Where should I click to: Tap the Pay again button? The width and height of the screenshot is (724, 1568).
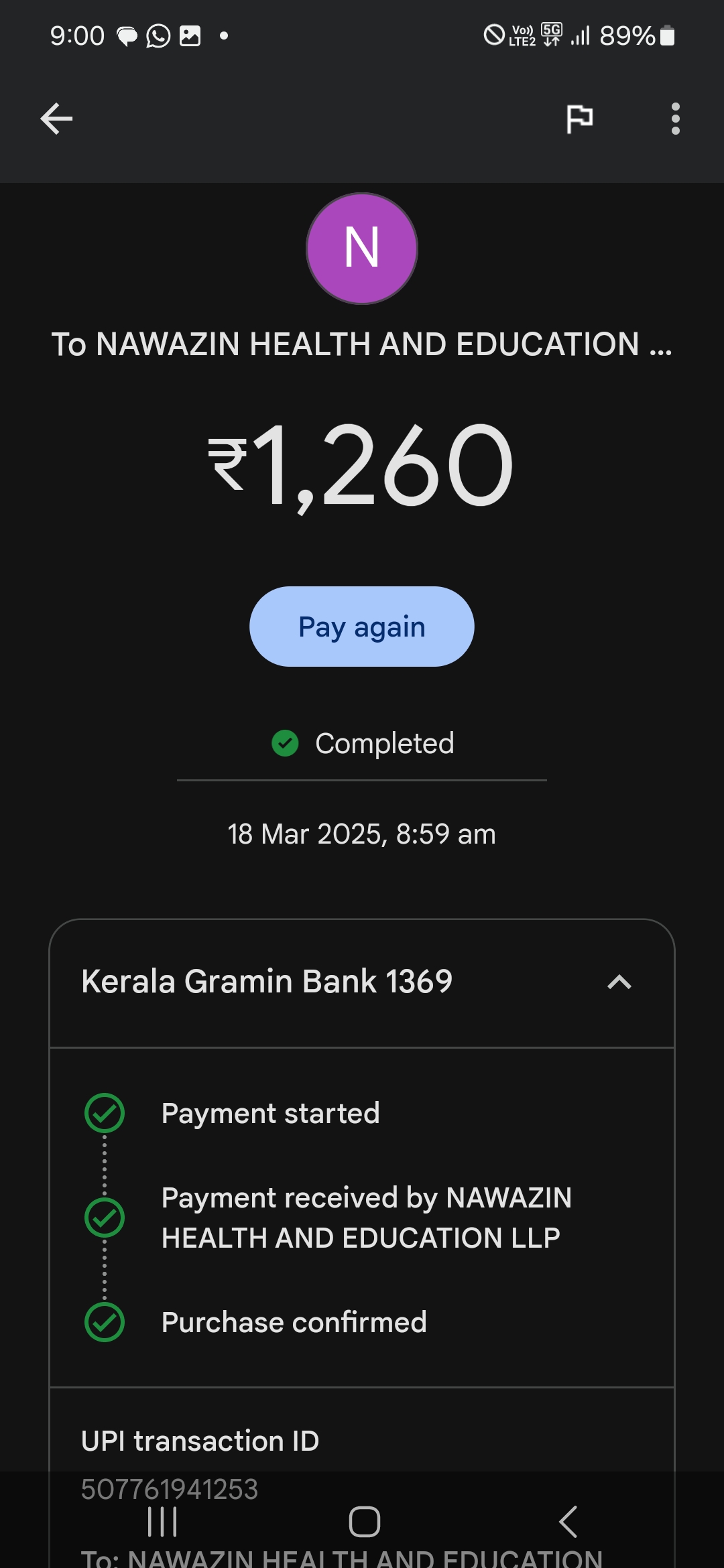point(362,627)
